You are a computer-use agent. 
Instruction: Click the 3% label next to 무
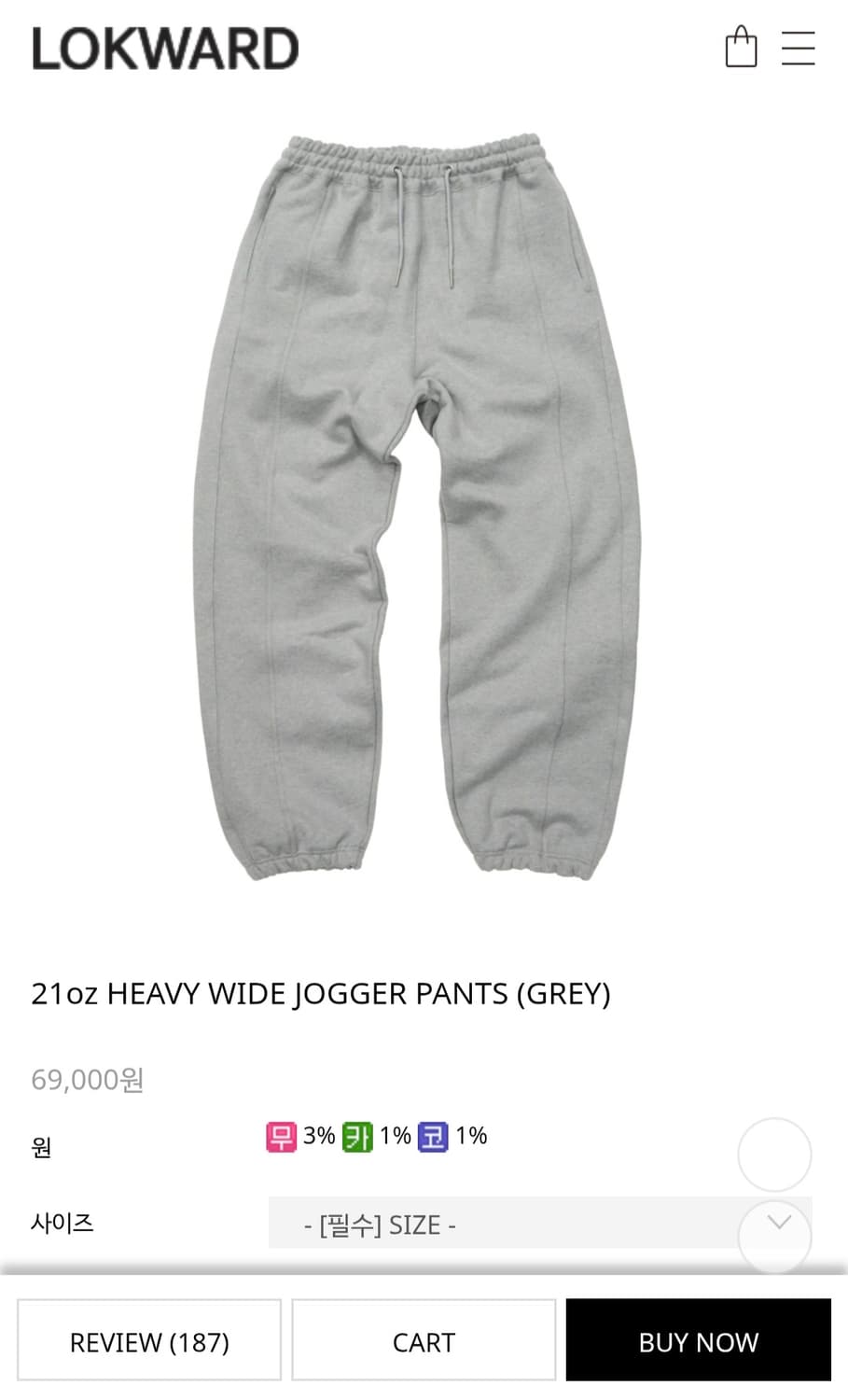[317, 1136]
